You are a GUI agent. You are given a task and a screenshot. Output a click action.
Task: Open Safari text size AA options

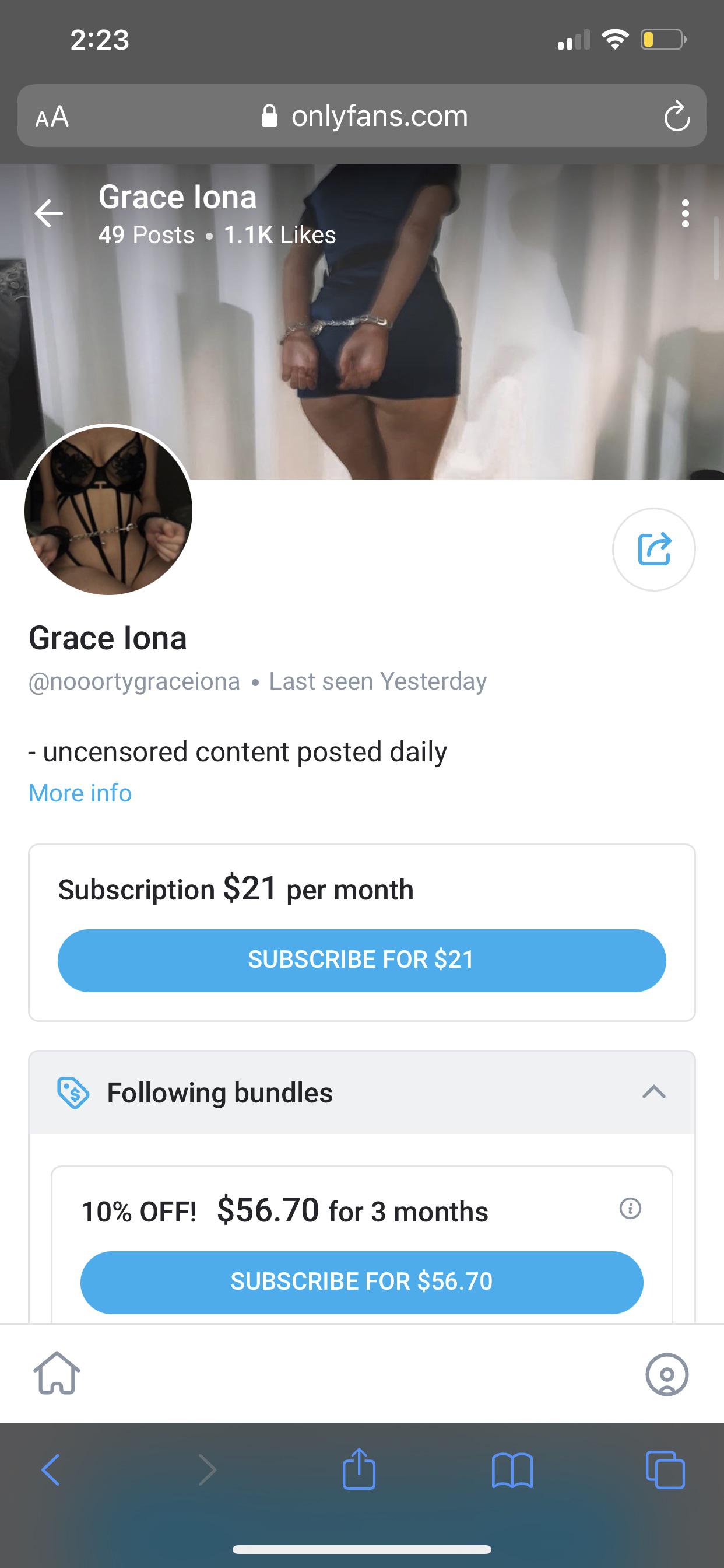pyautogui.click(x=52, y=116)
